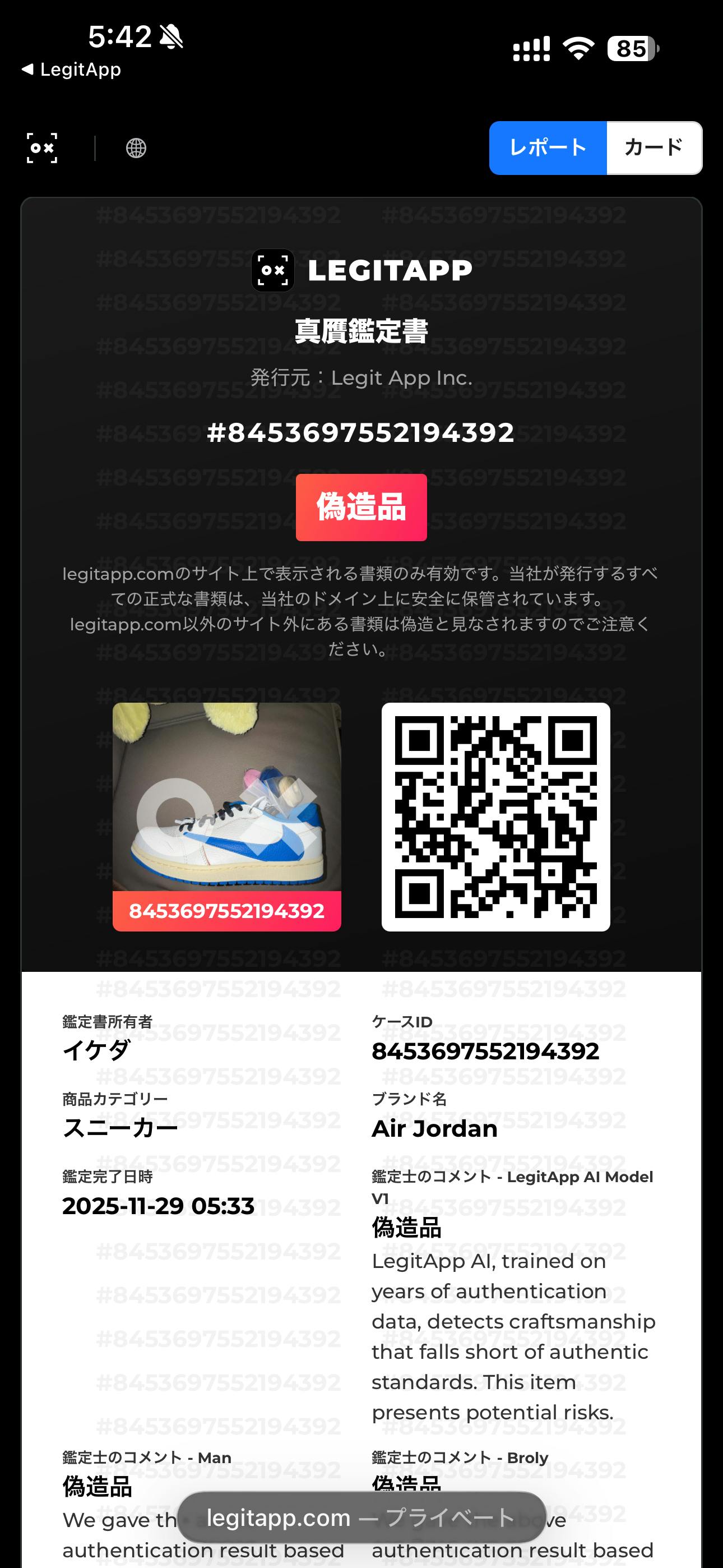Open the language globe selector

(x=136, y=148)
